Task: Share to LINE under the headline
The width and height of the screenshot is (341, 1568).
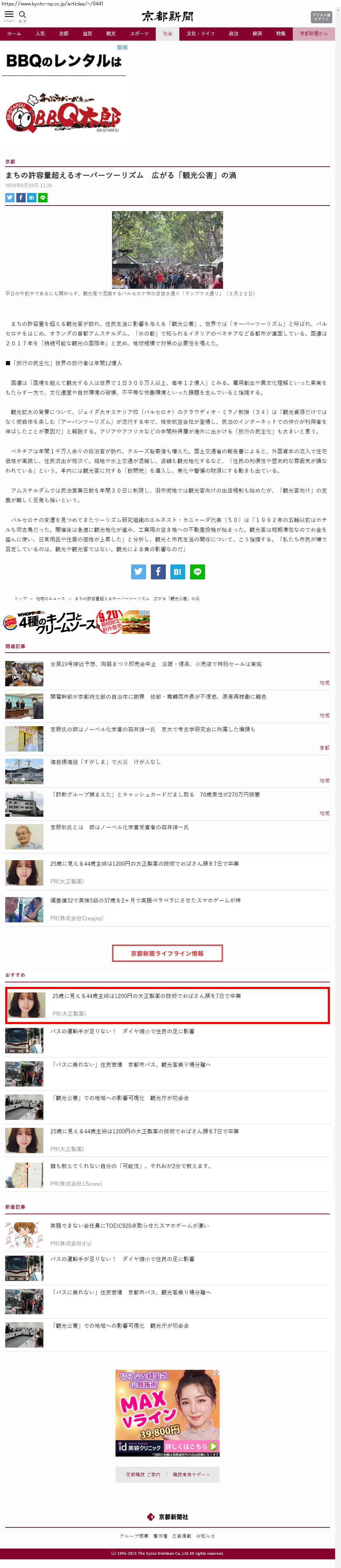Action: pos(43,197)
